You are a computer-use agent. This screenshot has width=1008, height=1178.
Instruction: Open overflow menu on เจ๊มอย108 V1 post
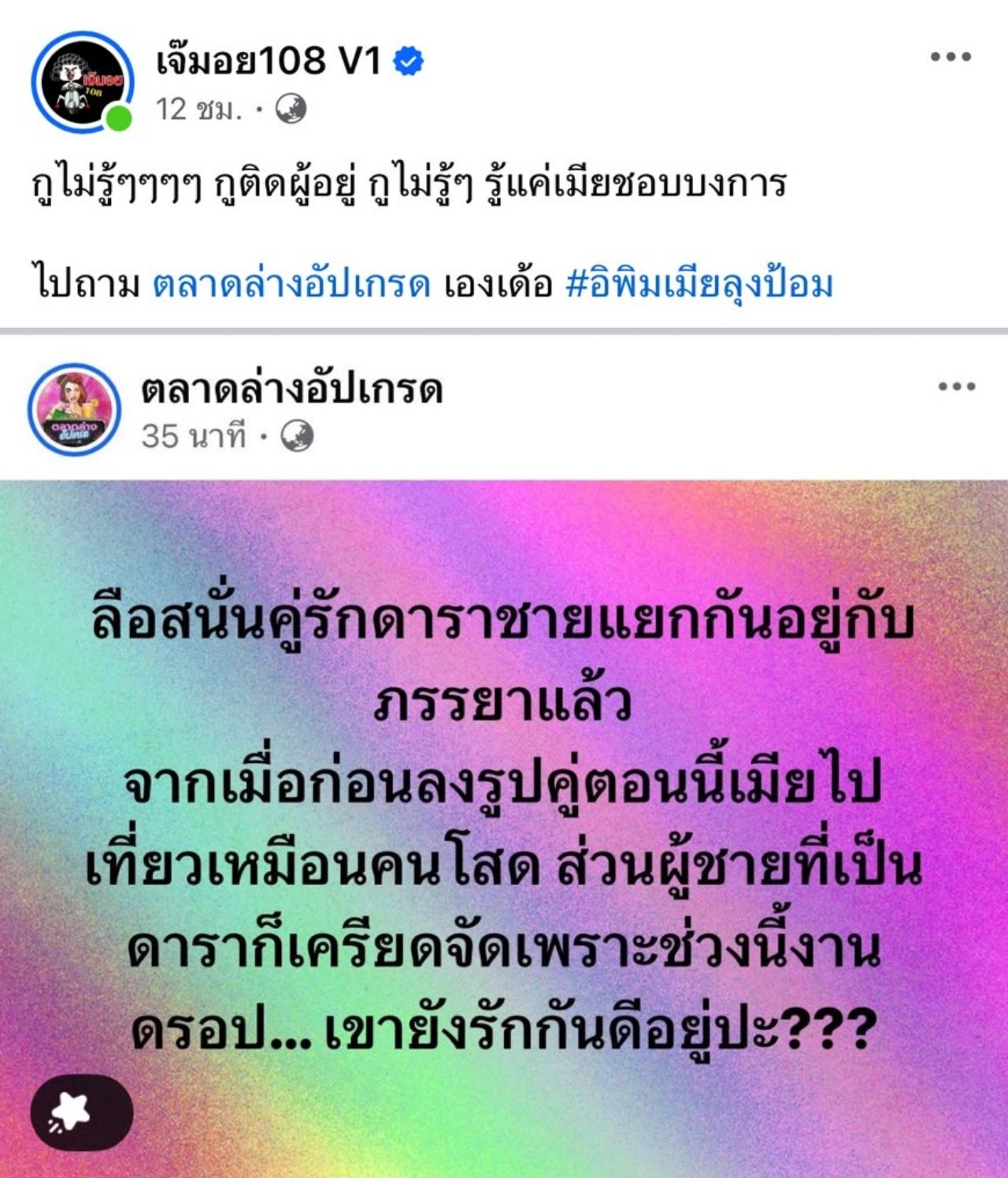[x=950, y=57]
